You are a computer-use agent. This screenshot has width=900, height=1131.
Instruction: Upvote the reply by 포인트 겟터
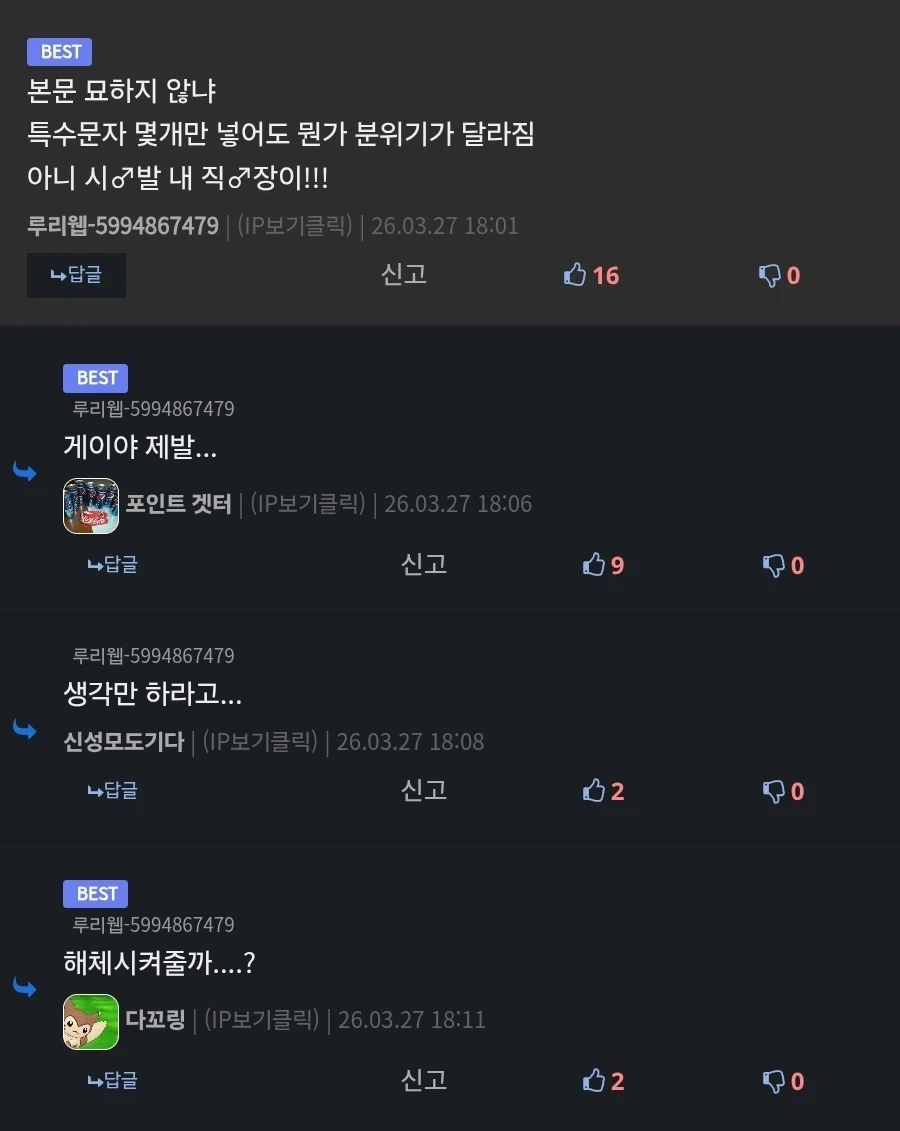tap(592, 565)
